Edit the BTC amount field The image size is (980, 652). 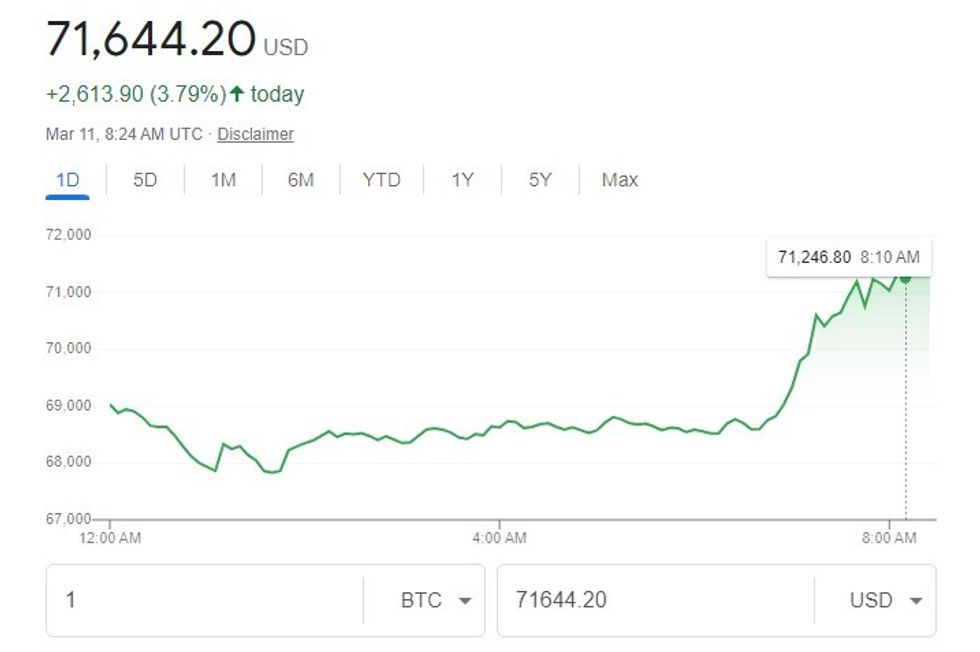[205, 600]
